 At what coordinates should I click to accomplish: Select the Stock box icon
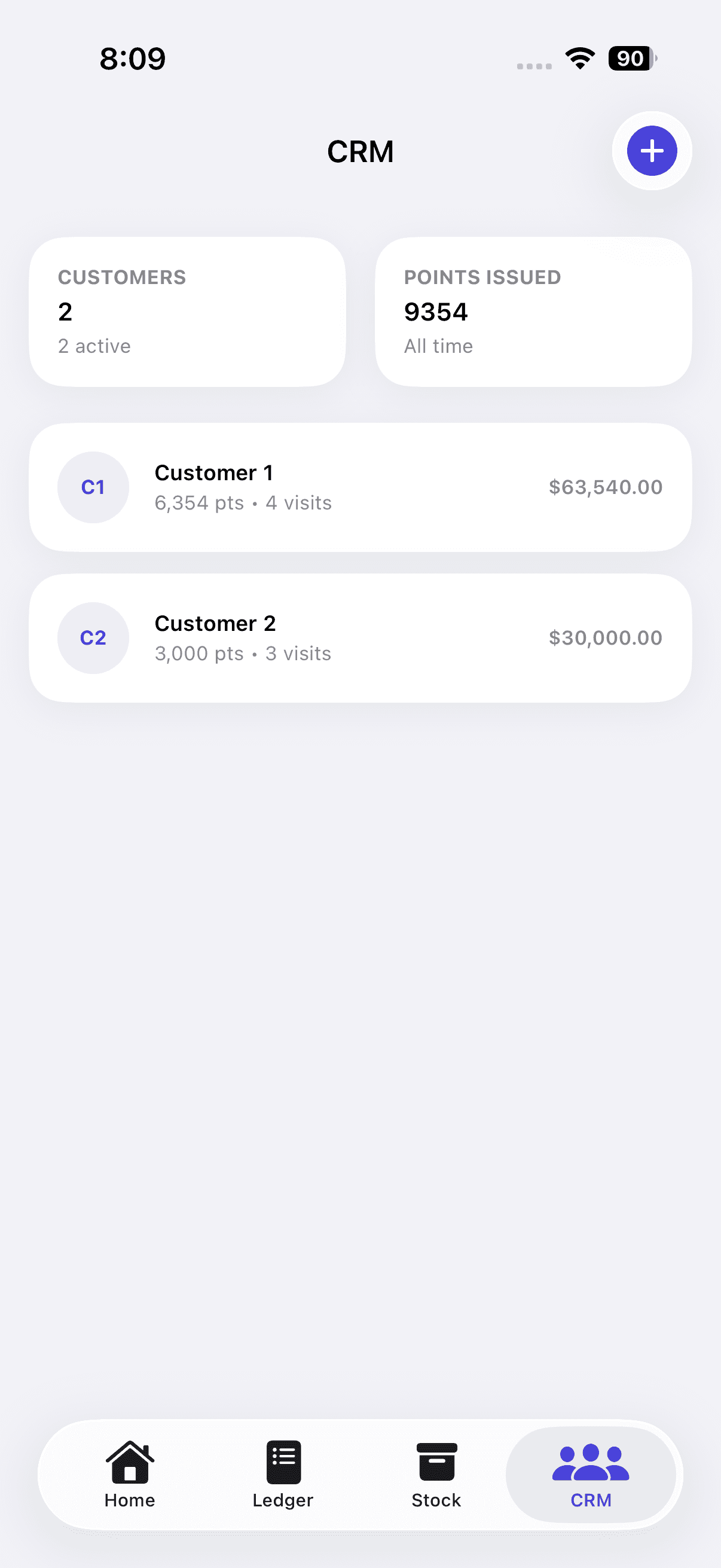436,1473
